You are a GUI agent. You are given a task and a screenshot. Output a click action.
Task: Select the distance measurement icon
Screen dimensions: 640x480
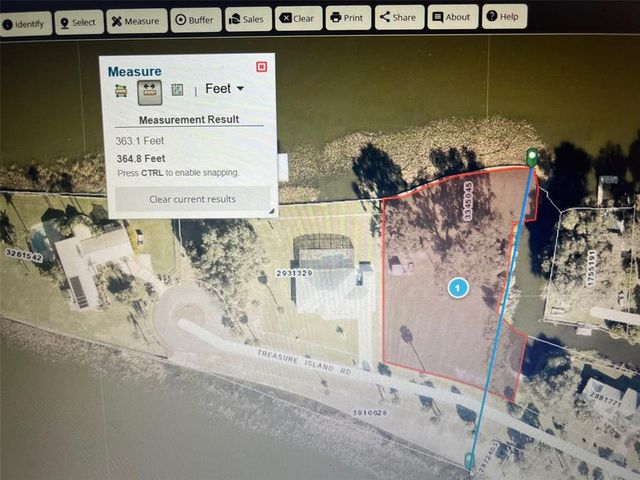[x=150, y=90]
